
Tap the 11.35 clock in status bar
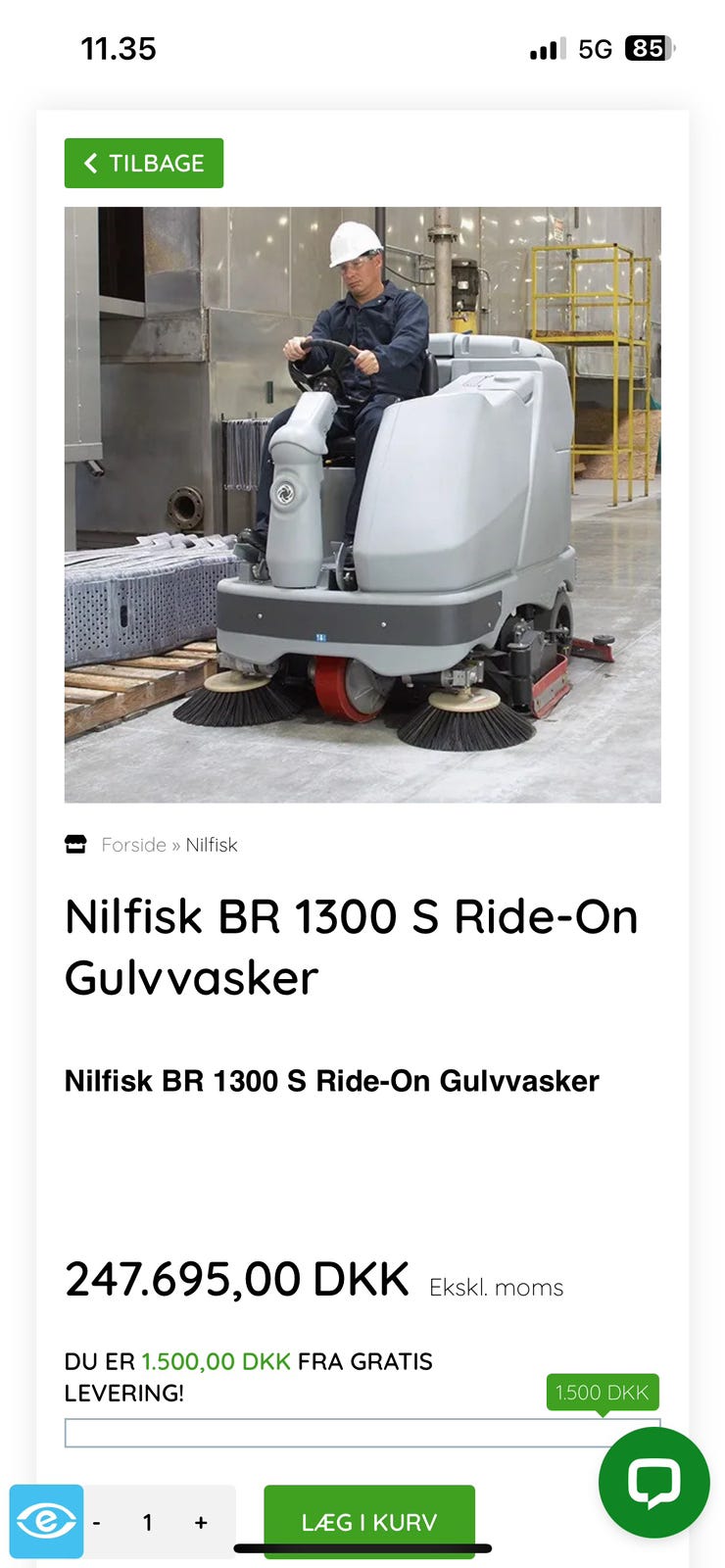(120, 47)
